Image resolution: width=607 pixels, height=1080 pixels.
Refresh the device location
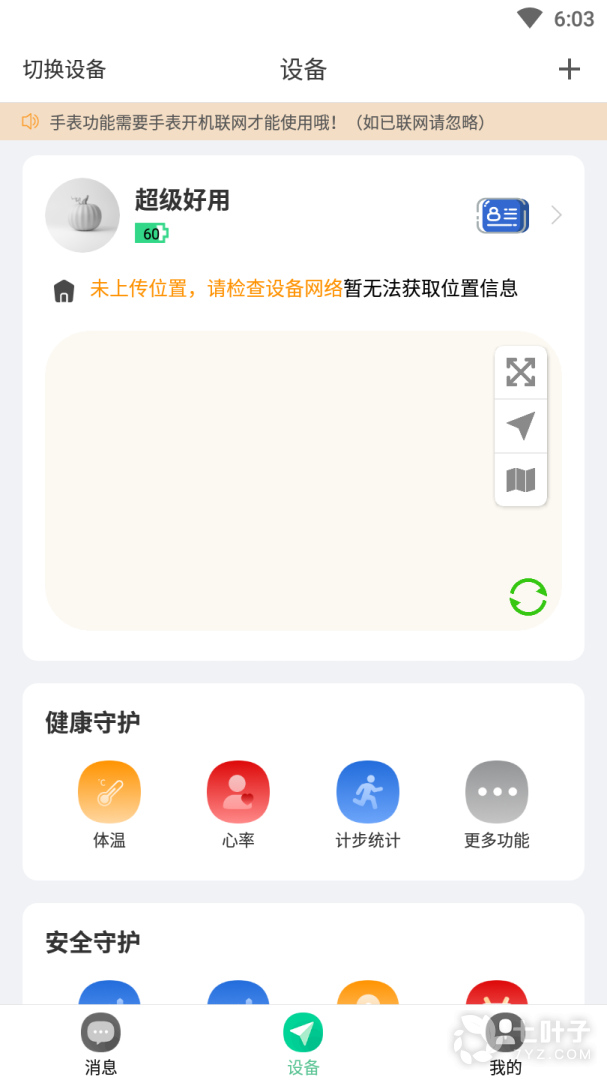click(527, 597)
